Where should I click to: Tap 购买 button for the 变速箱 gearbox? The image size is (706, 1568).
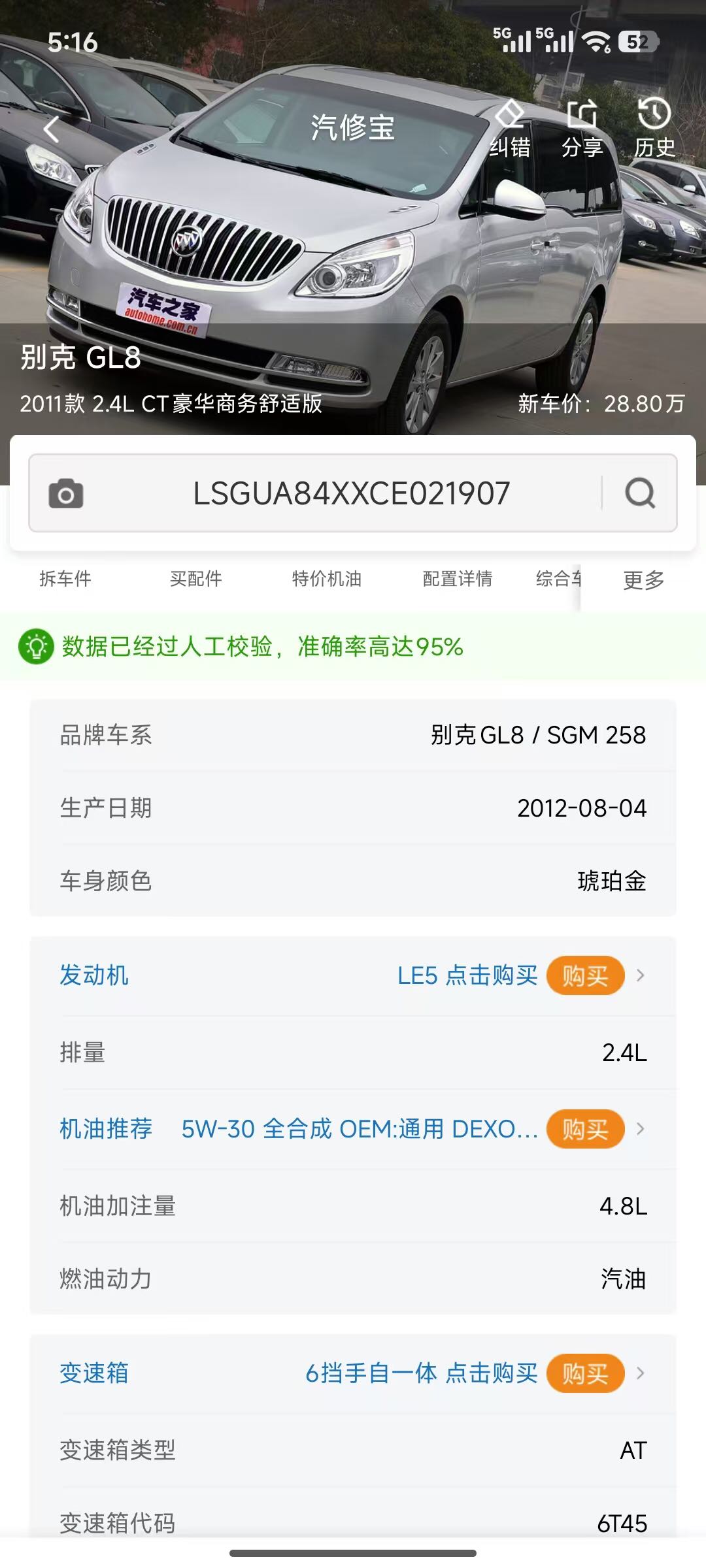point(585,1373)
